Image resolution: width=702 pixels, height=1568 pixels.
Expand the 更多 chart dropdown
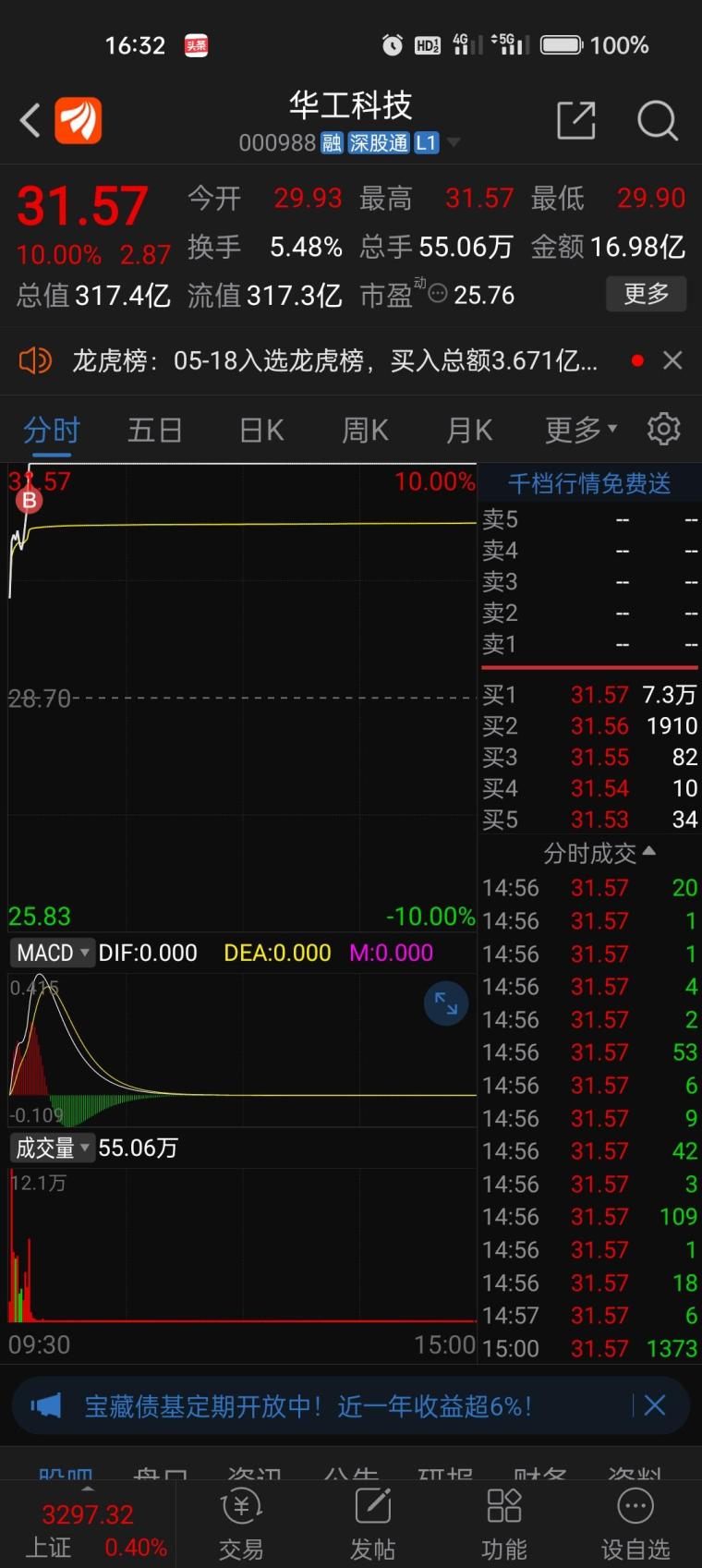pyautogui.click(x=581, y=430)
